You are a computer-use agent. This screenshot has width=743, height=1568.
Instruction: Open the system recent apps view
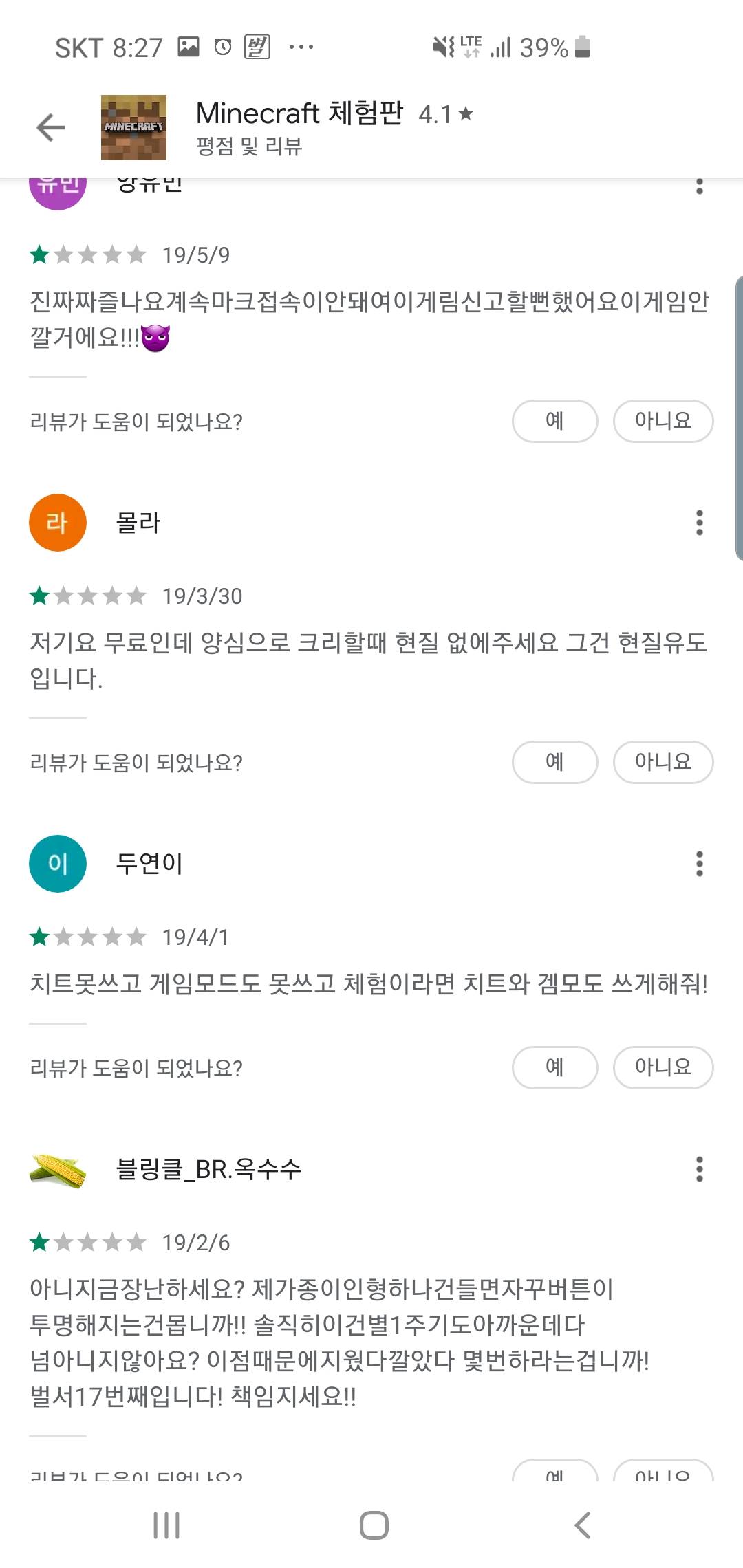pyautogui.click(x=166, y=1525)
